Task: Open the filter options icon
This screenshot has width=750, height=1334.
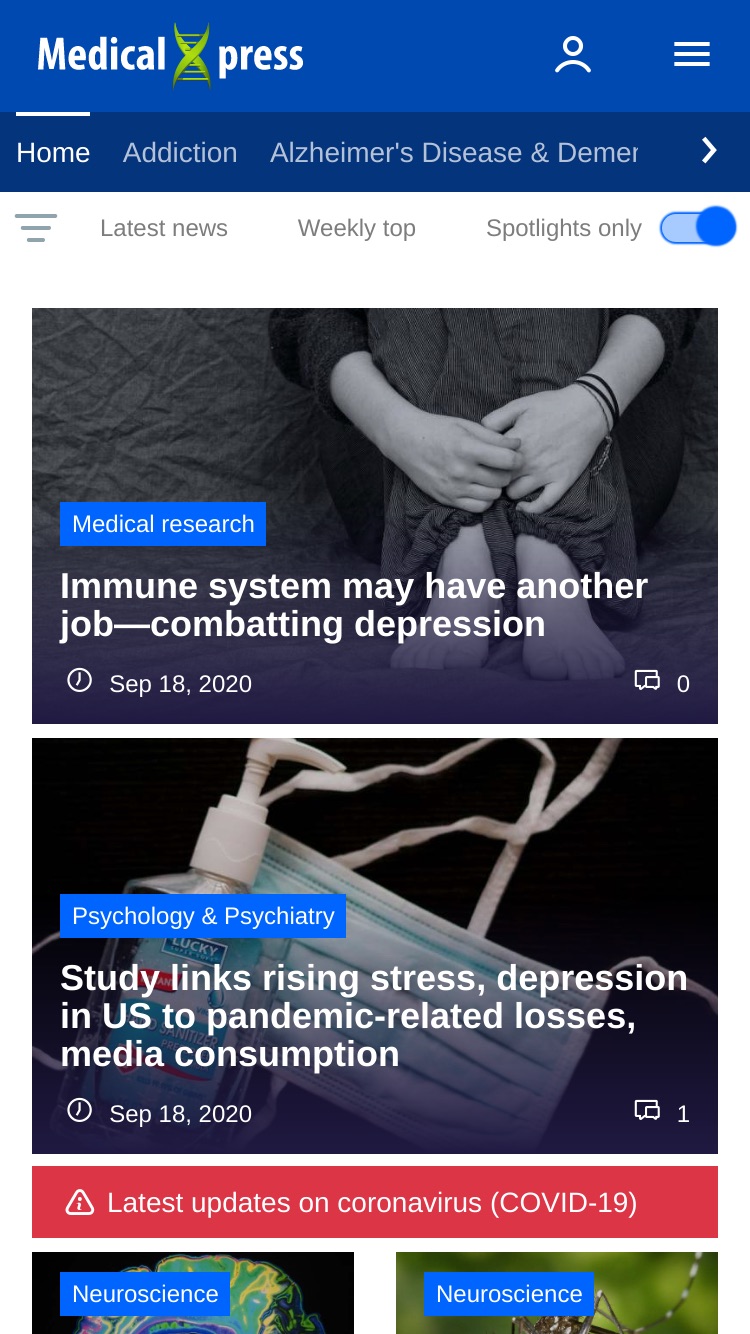Action: pyautogui.click(x=36, y=228)
